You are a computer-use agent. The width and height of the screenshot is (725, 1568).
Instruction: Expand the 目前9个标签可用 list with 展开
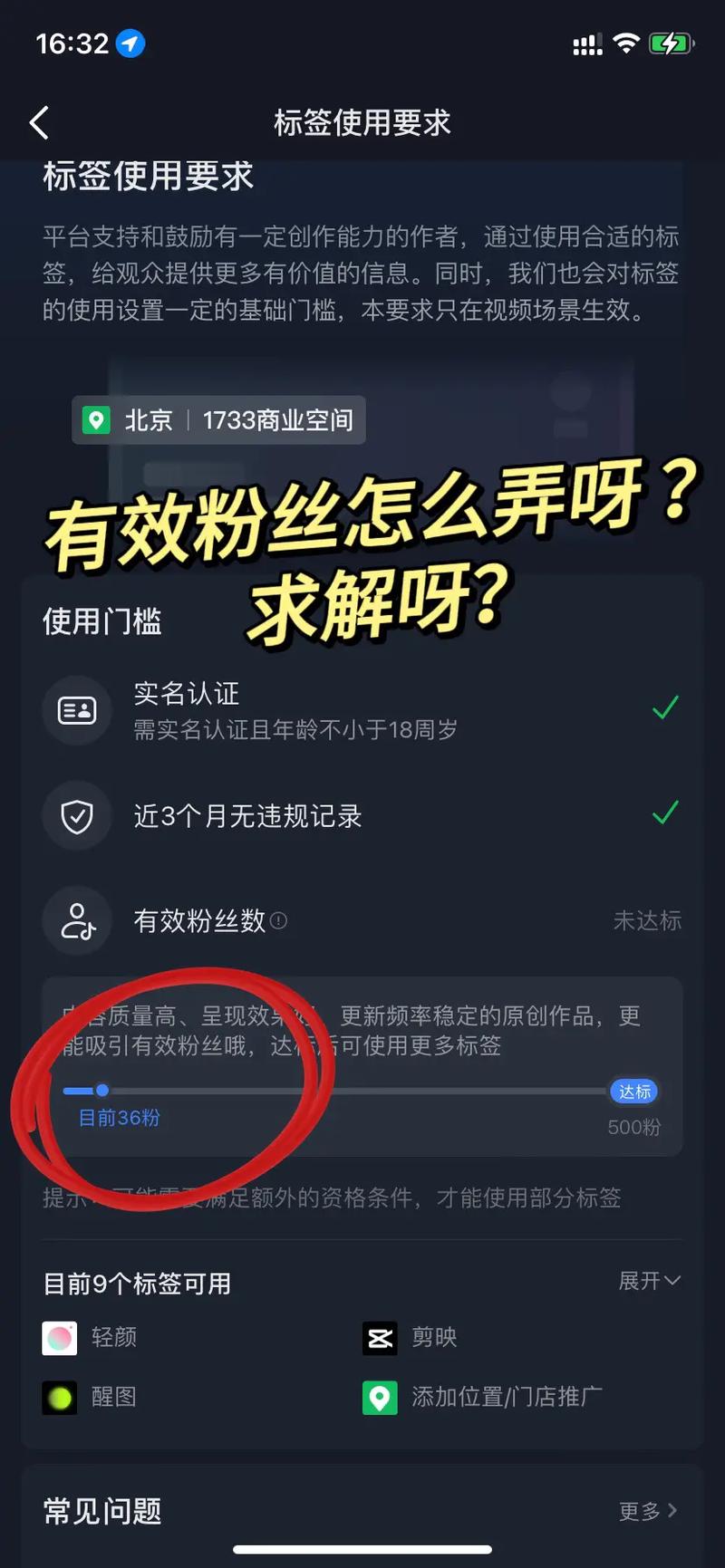click(649, 1281)
